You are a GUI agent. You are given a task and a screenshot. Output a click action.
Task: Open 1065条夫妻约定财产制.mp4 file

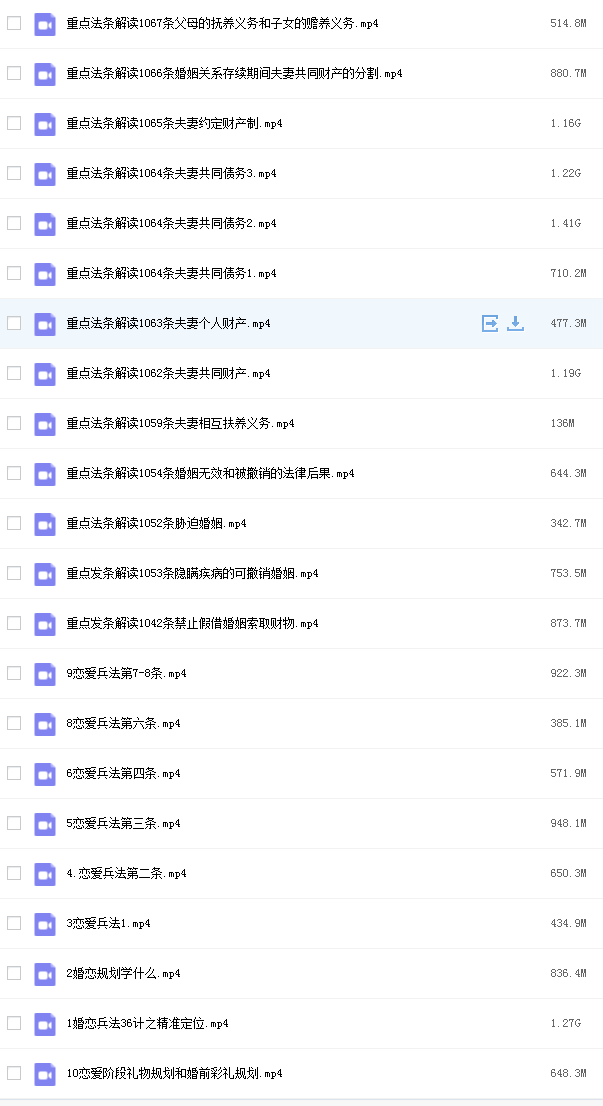(x=174, y=123)
